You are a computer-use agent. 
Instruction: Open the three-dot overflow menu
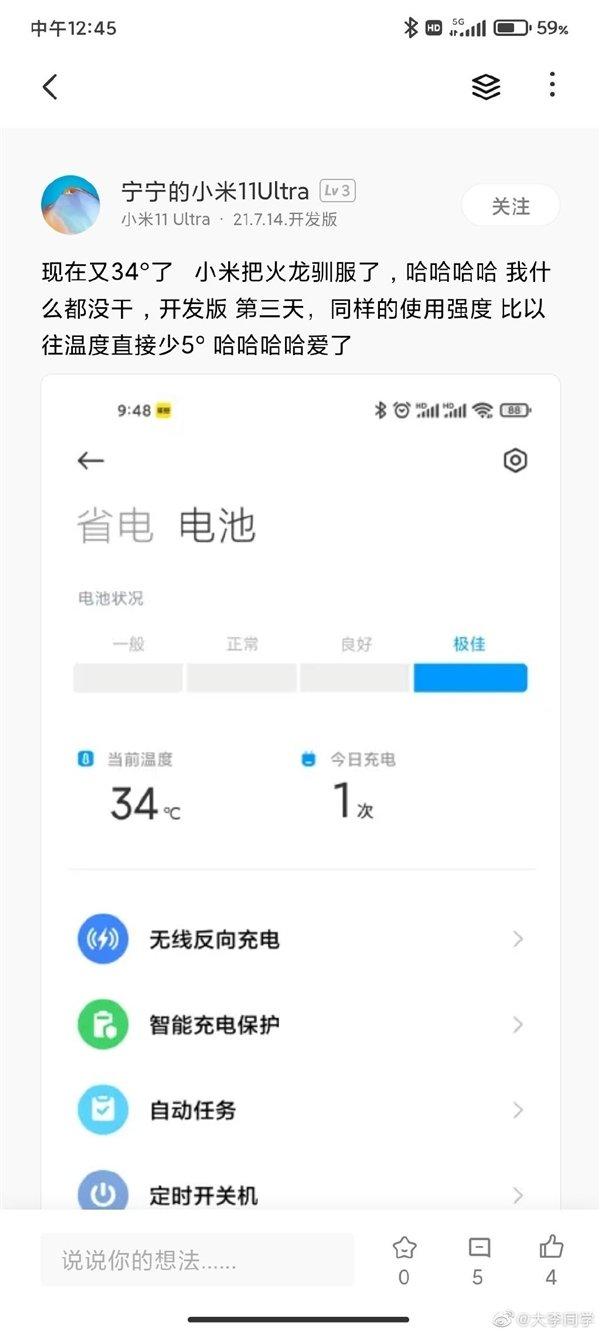coord(552,85)
